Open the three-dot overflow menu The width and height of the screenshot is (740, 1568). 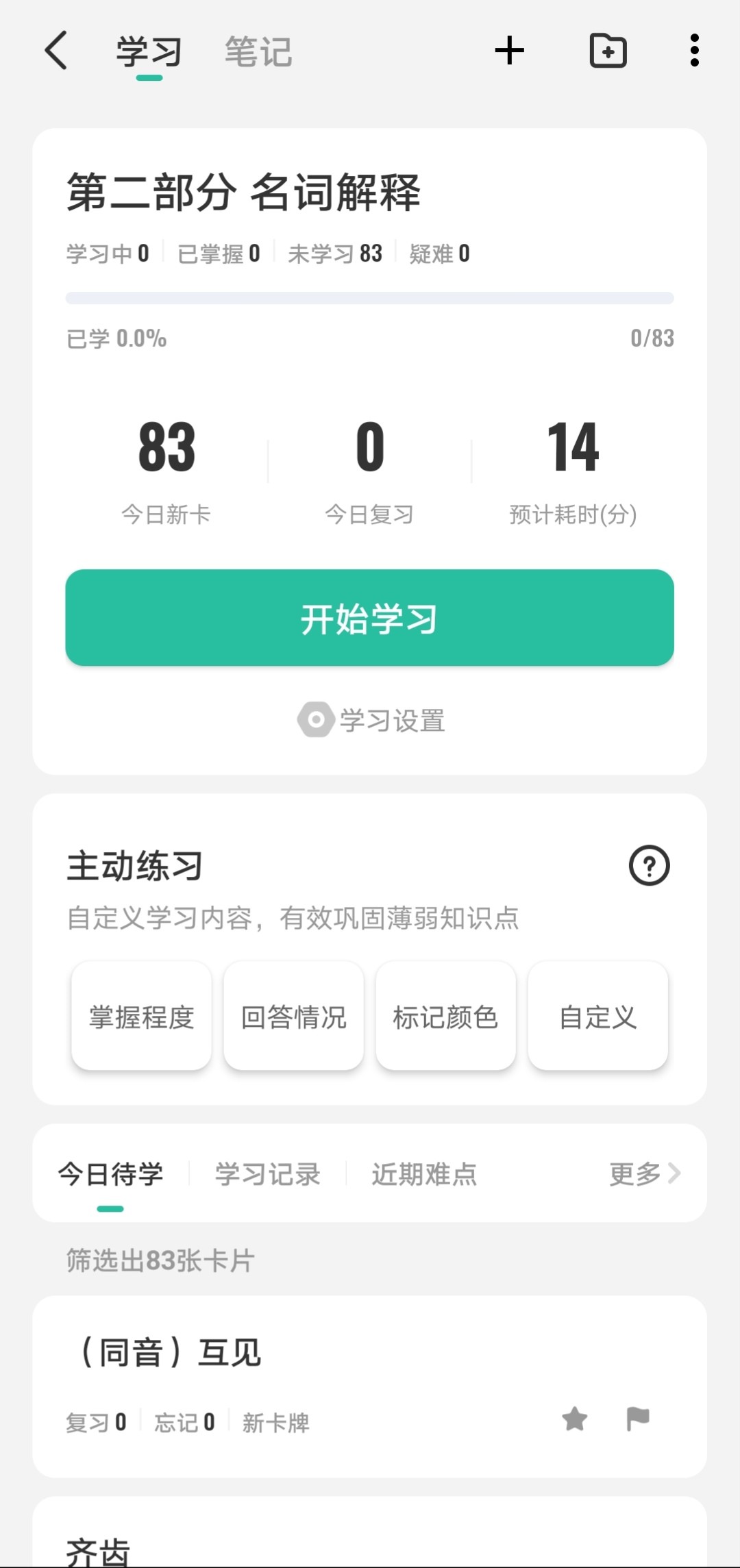coord(694,51)
